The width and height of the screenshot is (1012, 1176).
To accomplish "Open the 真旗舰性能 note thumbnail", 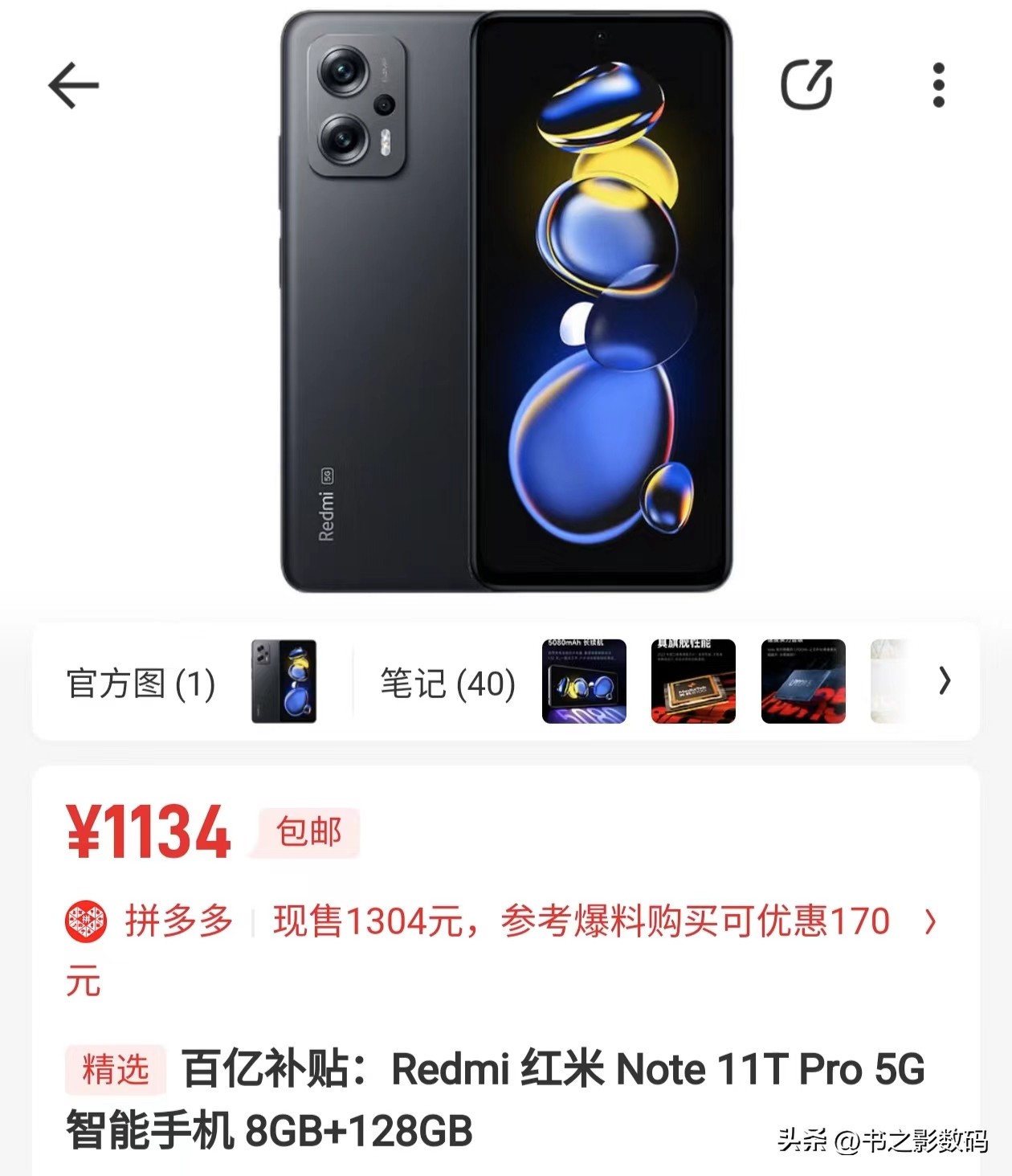I will pos(693,683).
